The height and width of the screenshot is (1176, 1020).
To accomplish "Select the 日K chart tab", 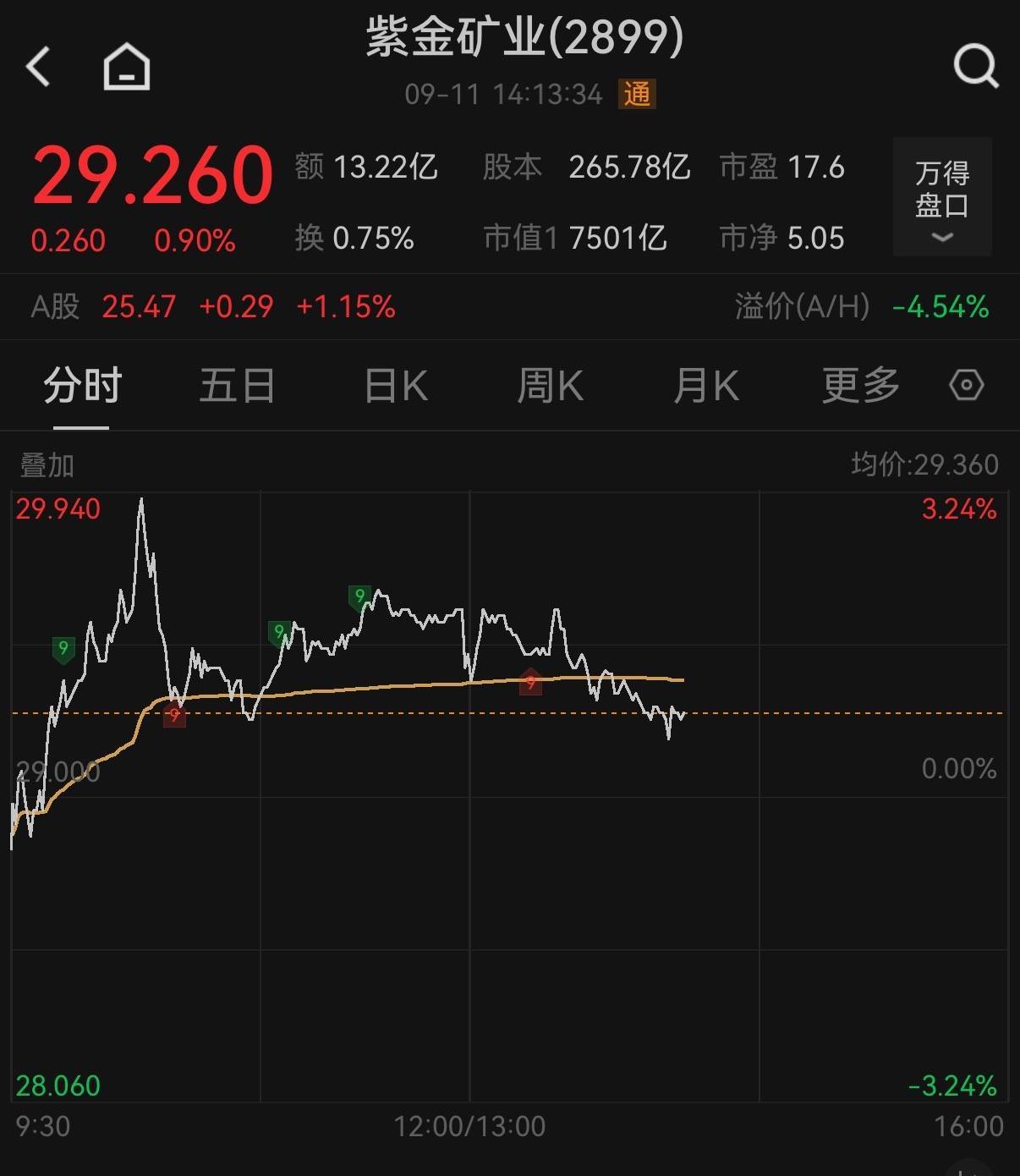I will (x=396, y=387).
